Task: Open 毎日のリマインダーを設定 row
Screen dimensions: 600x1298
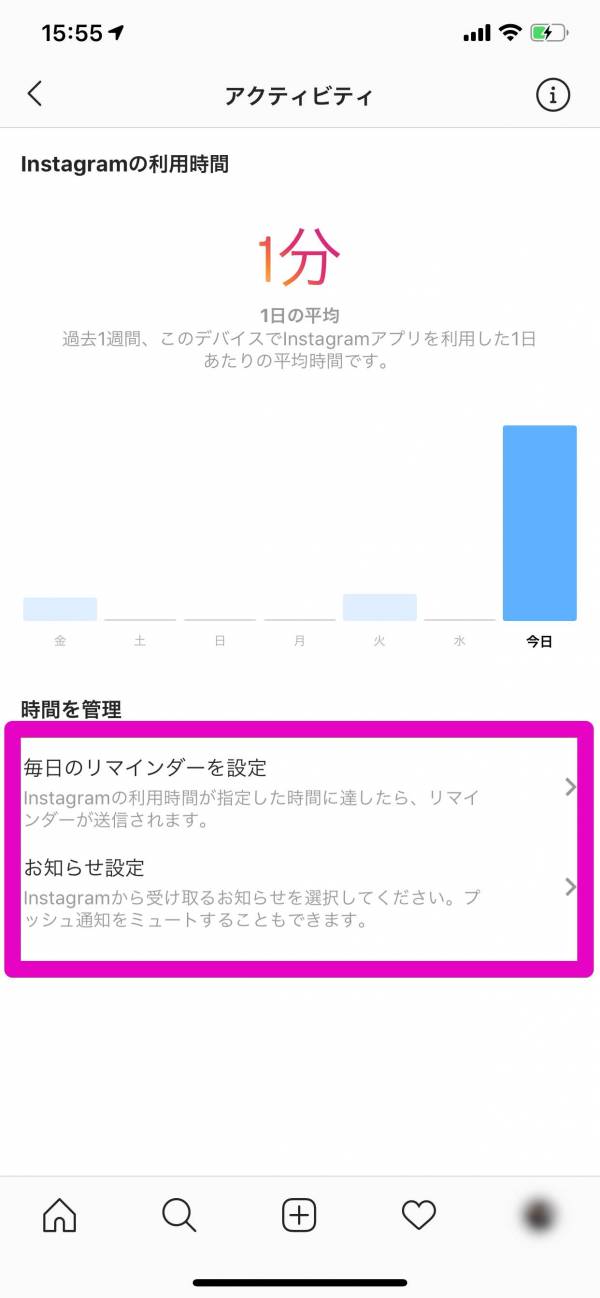Action: pos(298,786)
